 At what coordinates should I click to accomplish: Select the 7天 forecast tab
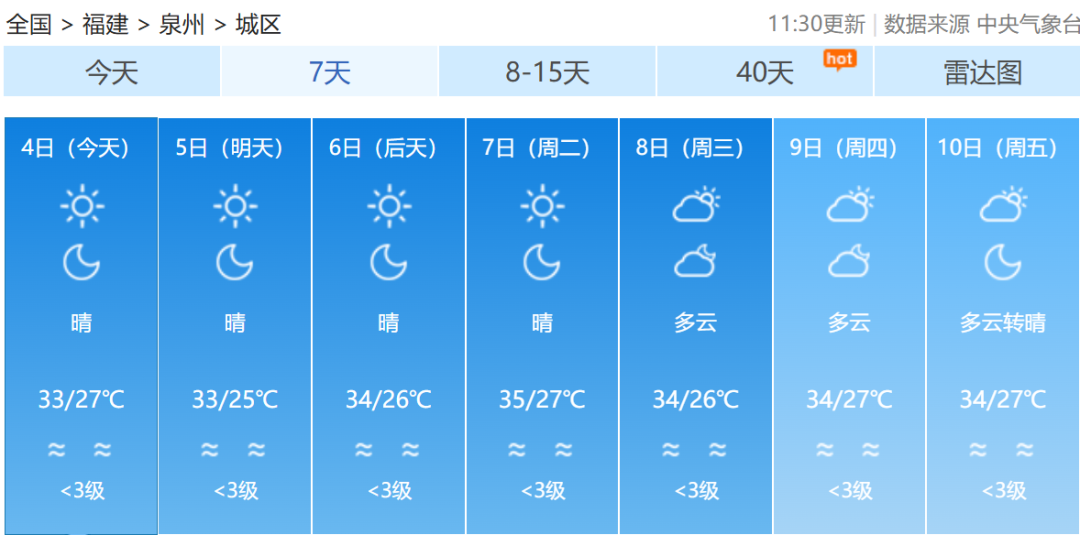[x=329, y=72]
